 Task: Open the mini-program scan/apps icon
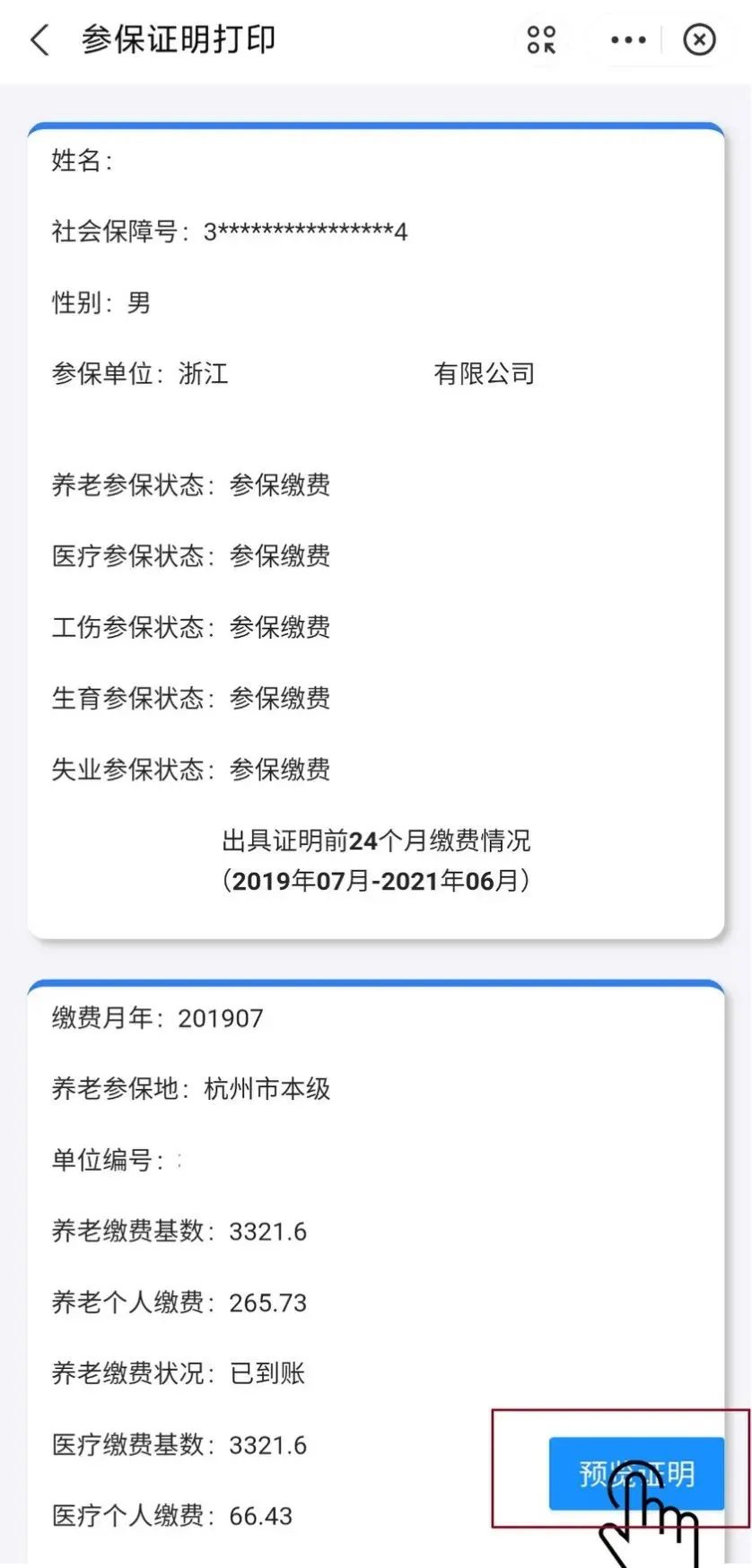(541, 39)
